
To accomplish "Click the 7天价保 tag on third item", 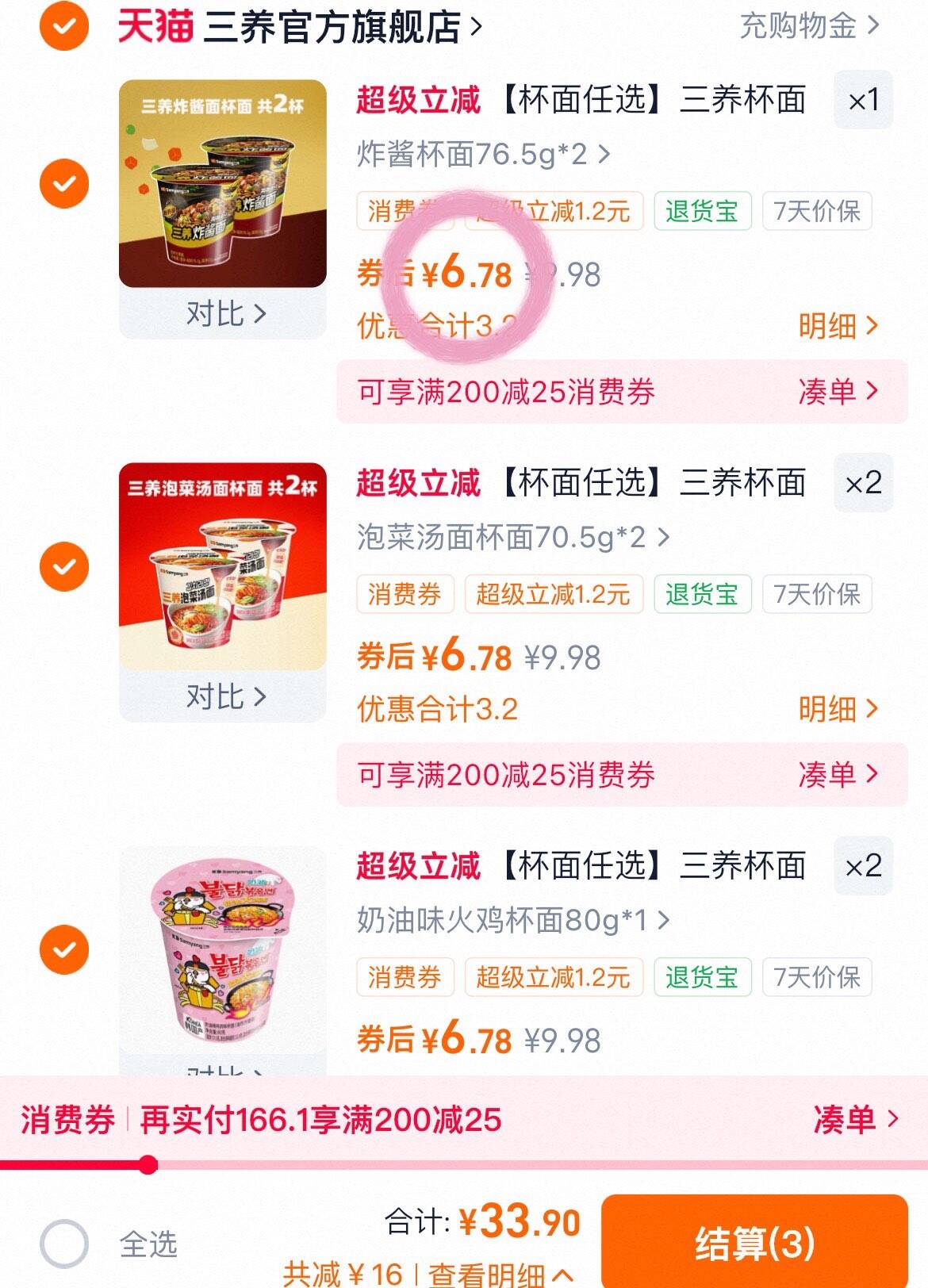I will 818,978.
